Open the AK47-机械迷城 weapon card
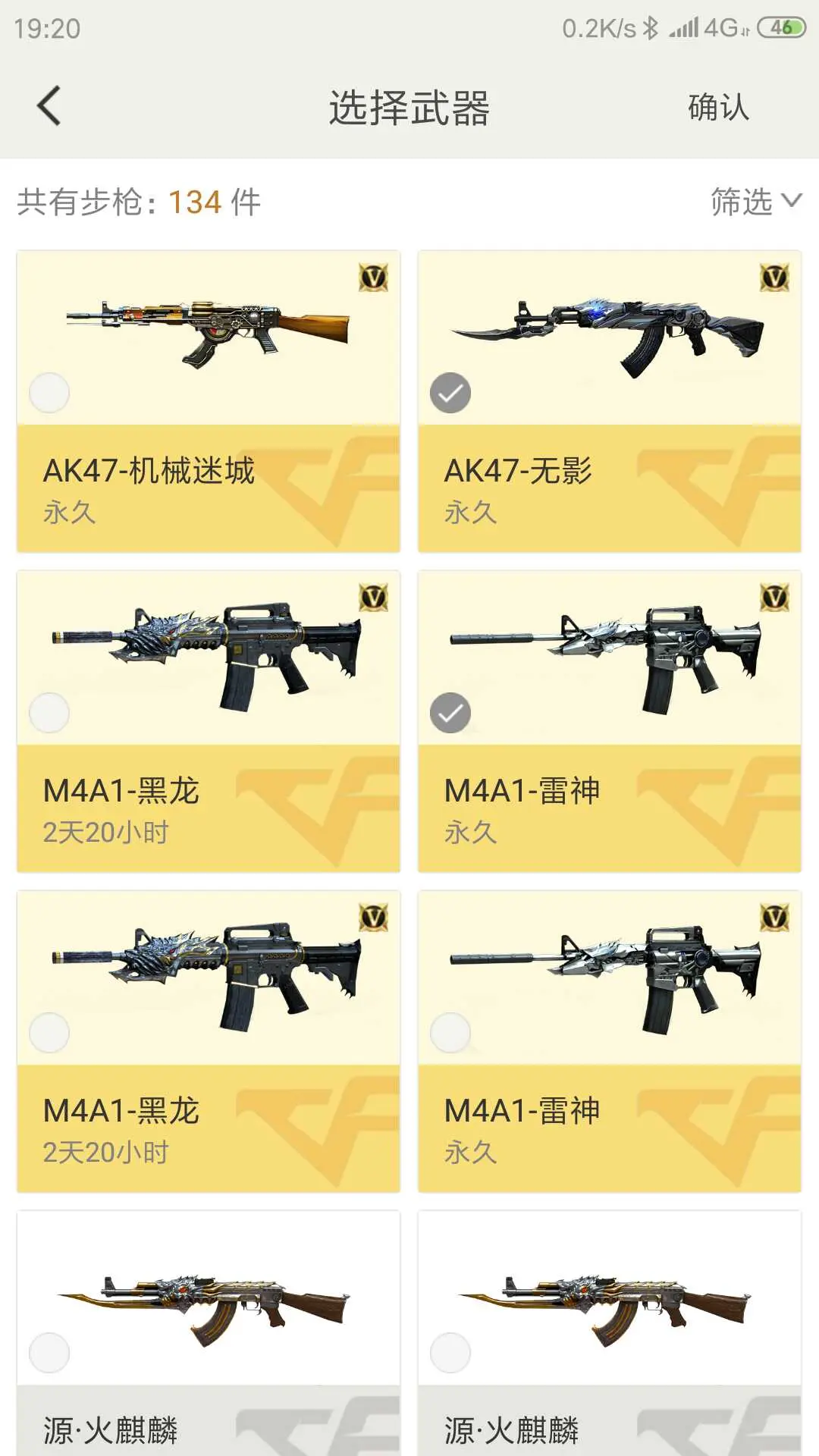The width and height of the screenshot is (819, 1456). [209, 401]
